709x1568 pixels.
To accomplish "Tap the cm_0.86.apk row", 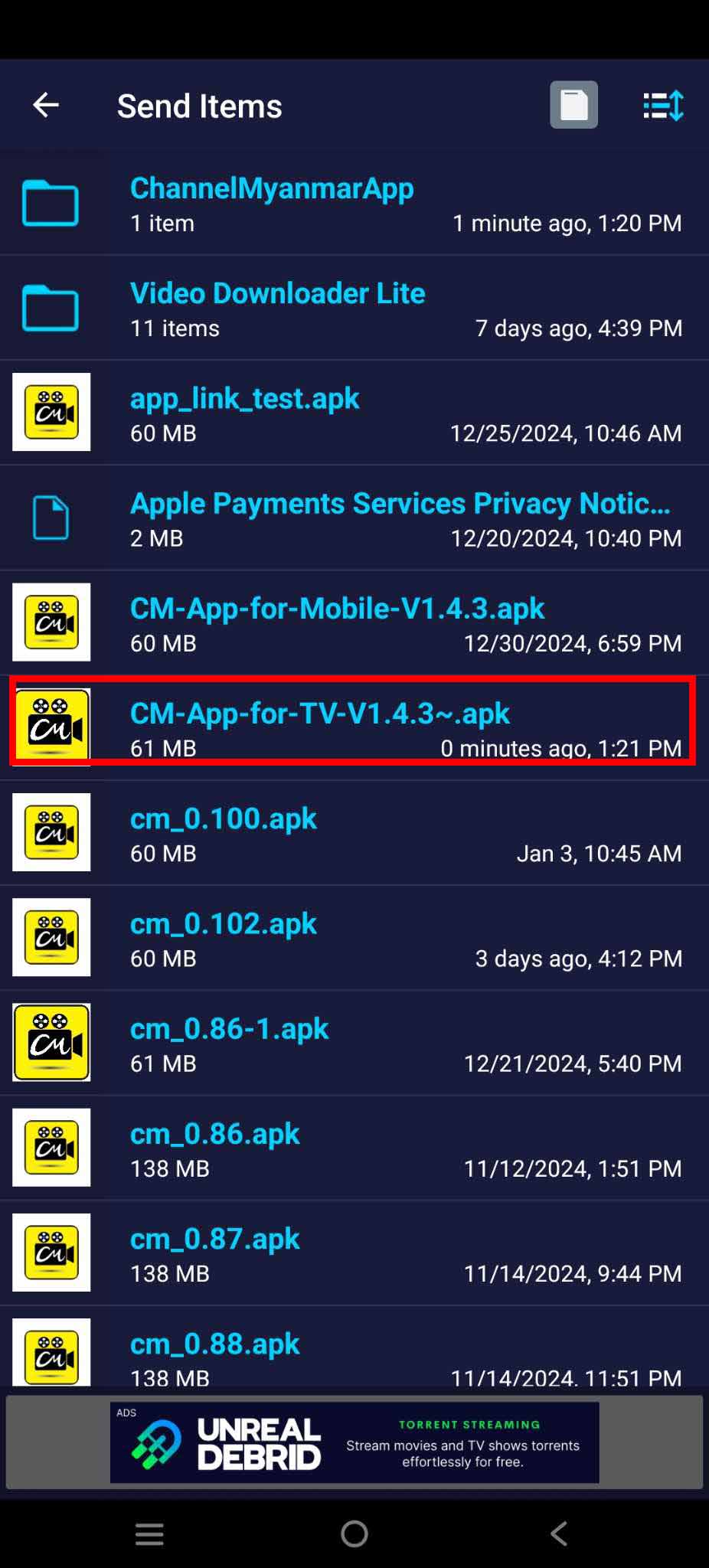I will click(x=354, y=1148).
